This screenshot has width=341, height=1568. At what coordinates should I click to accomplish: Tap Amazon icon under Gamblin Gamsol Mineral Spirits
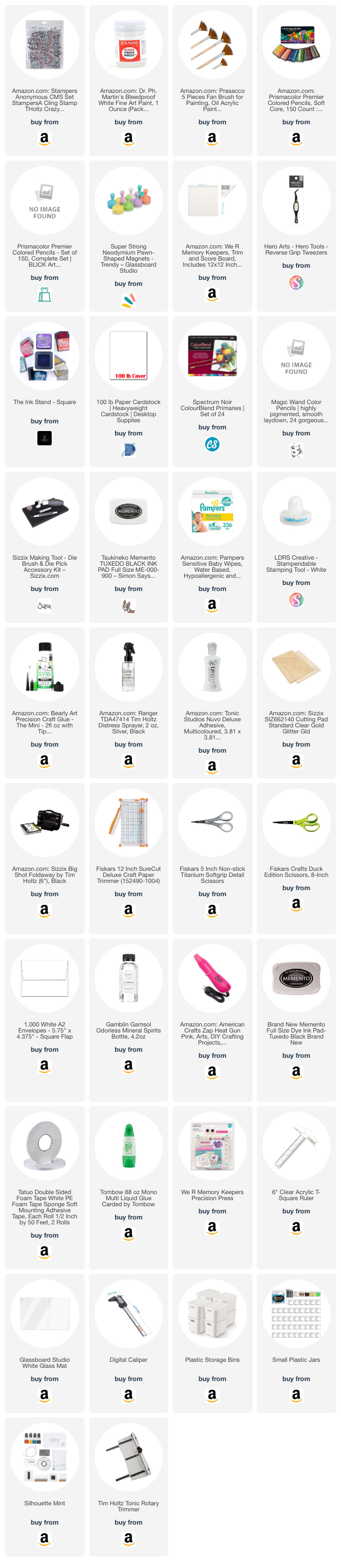pos(129,1066)
